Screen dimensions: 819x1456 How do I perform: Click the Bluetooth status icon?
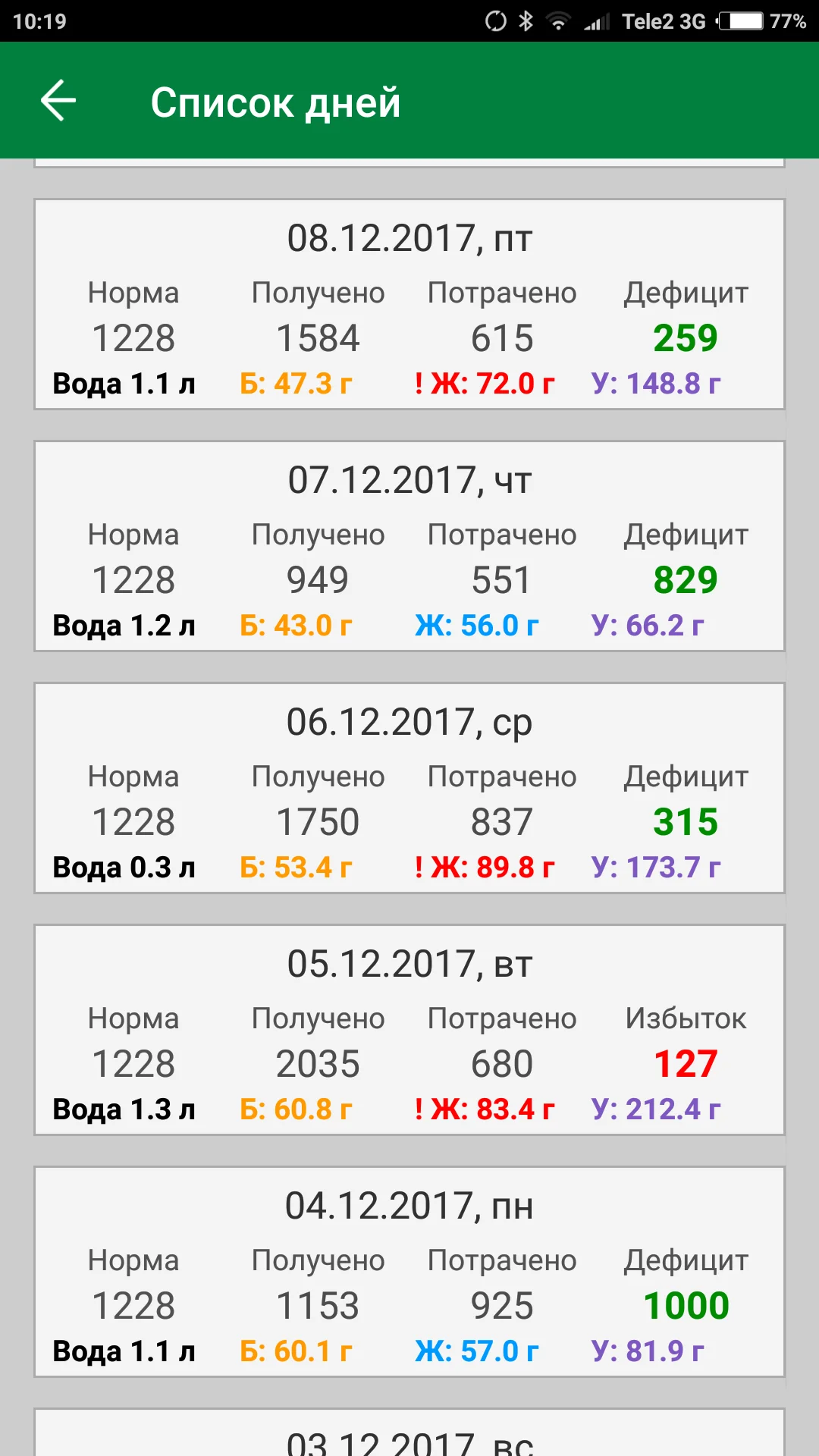(525, 20)
